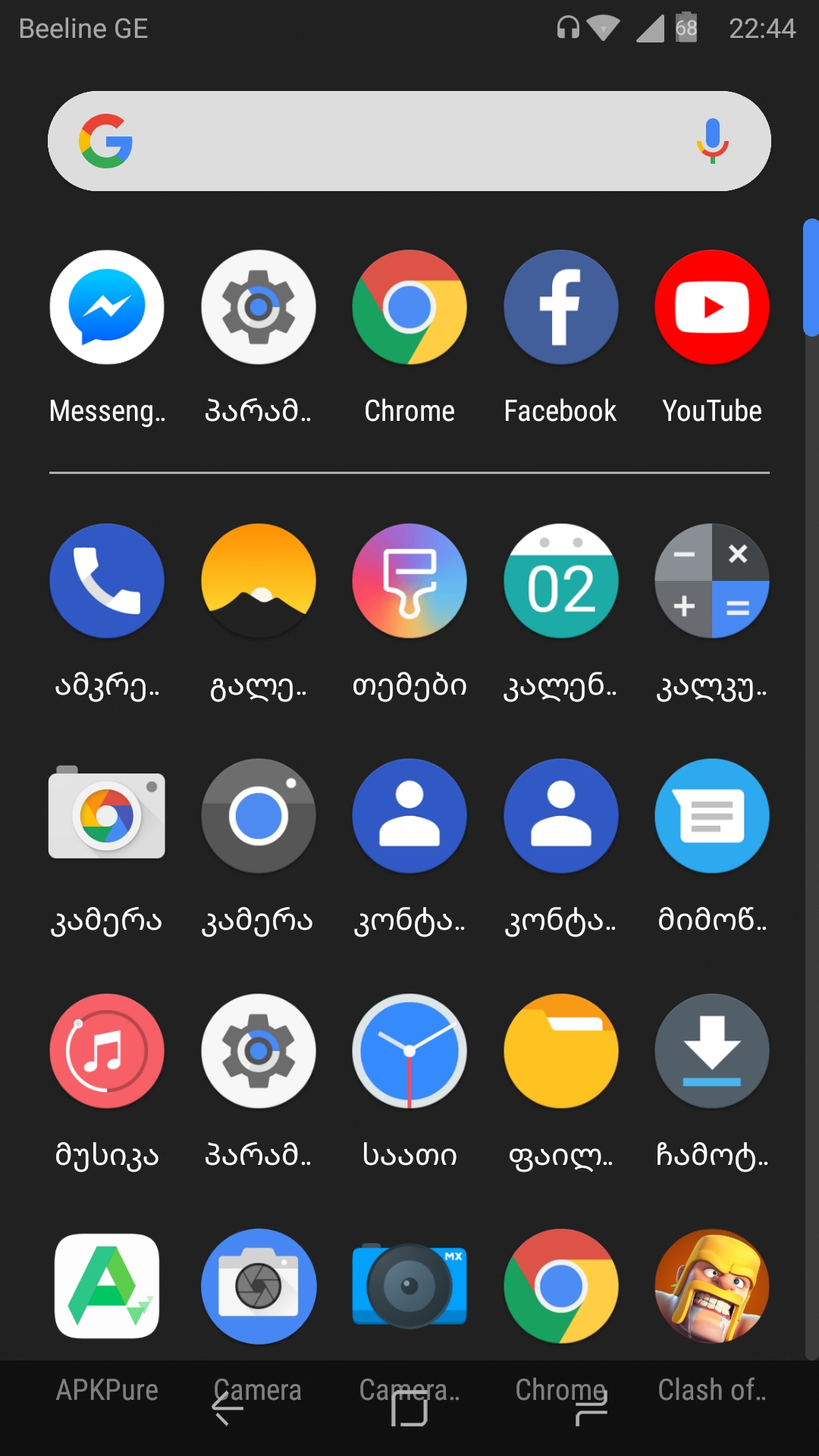Open the Clash of Clans game
This screenshot has width=819, height=1456.
point(712,1286)
